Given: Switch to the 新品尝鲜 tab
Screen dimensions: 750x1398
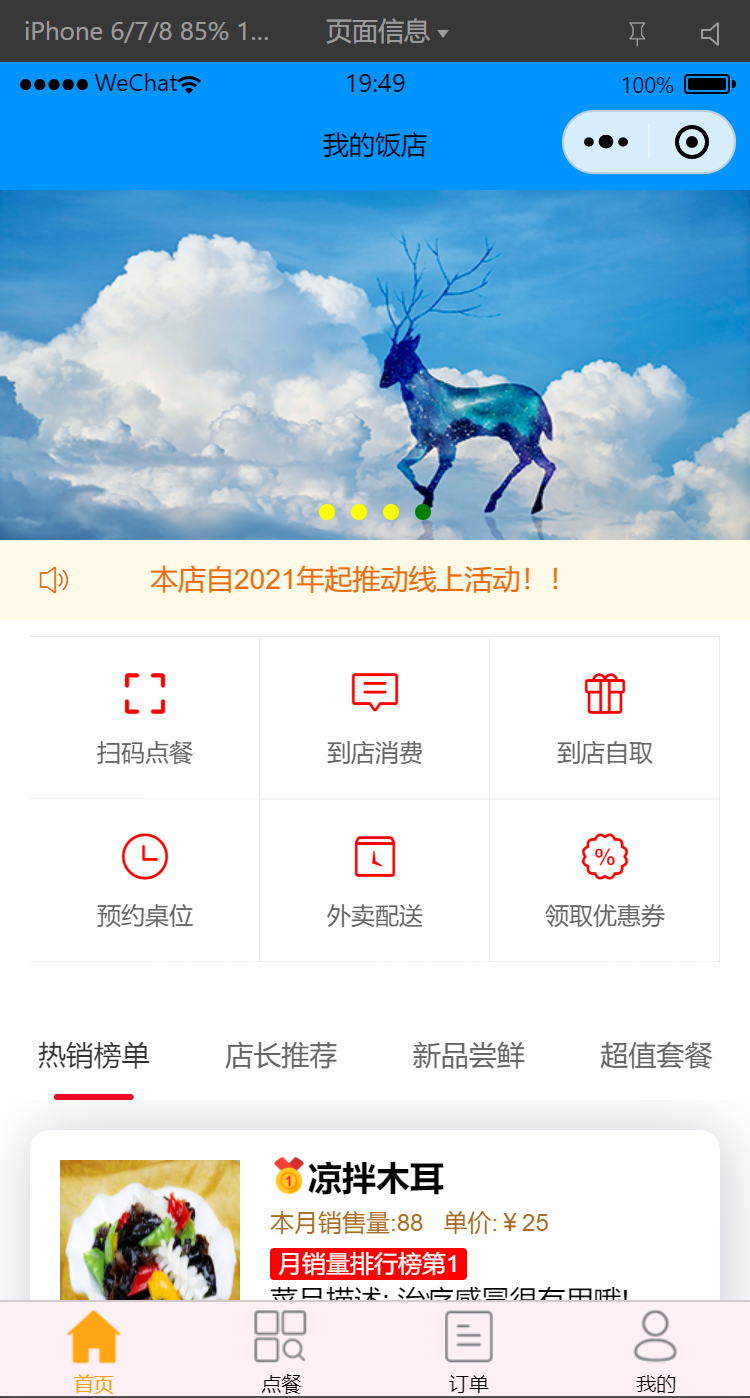Looking at the screenshot, I should (x=468, y=1055).
